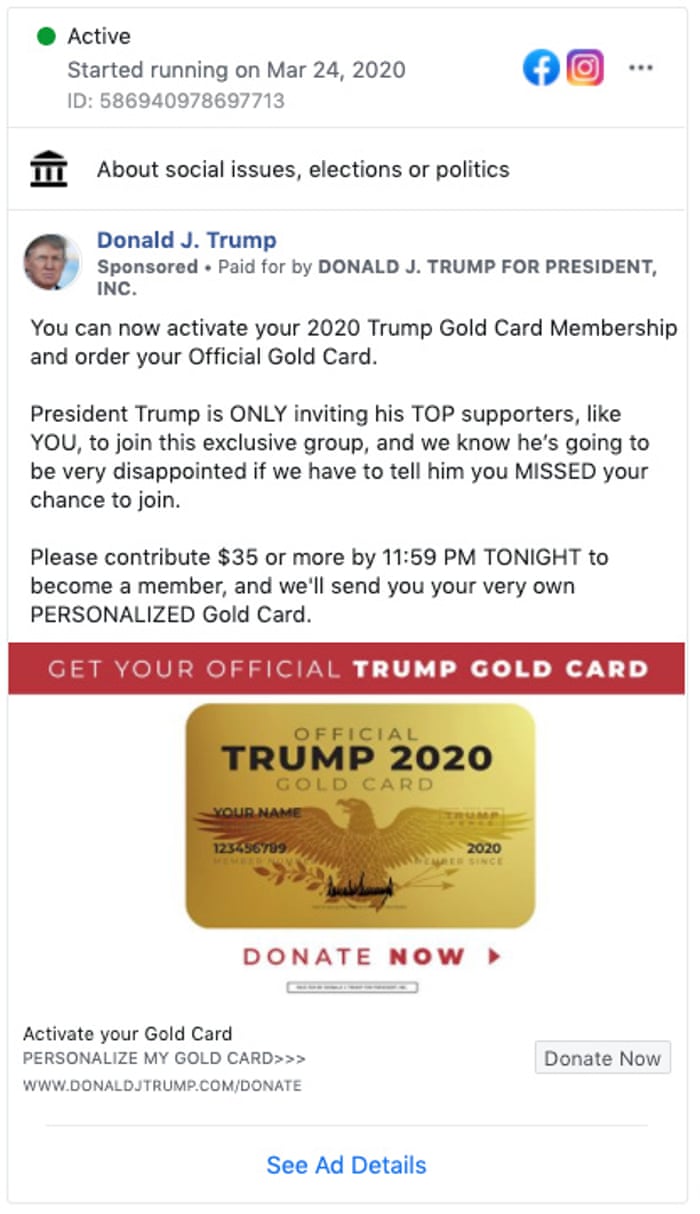
Task: View See Ad Details
Action: (346, 1165)
